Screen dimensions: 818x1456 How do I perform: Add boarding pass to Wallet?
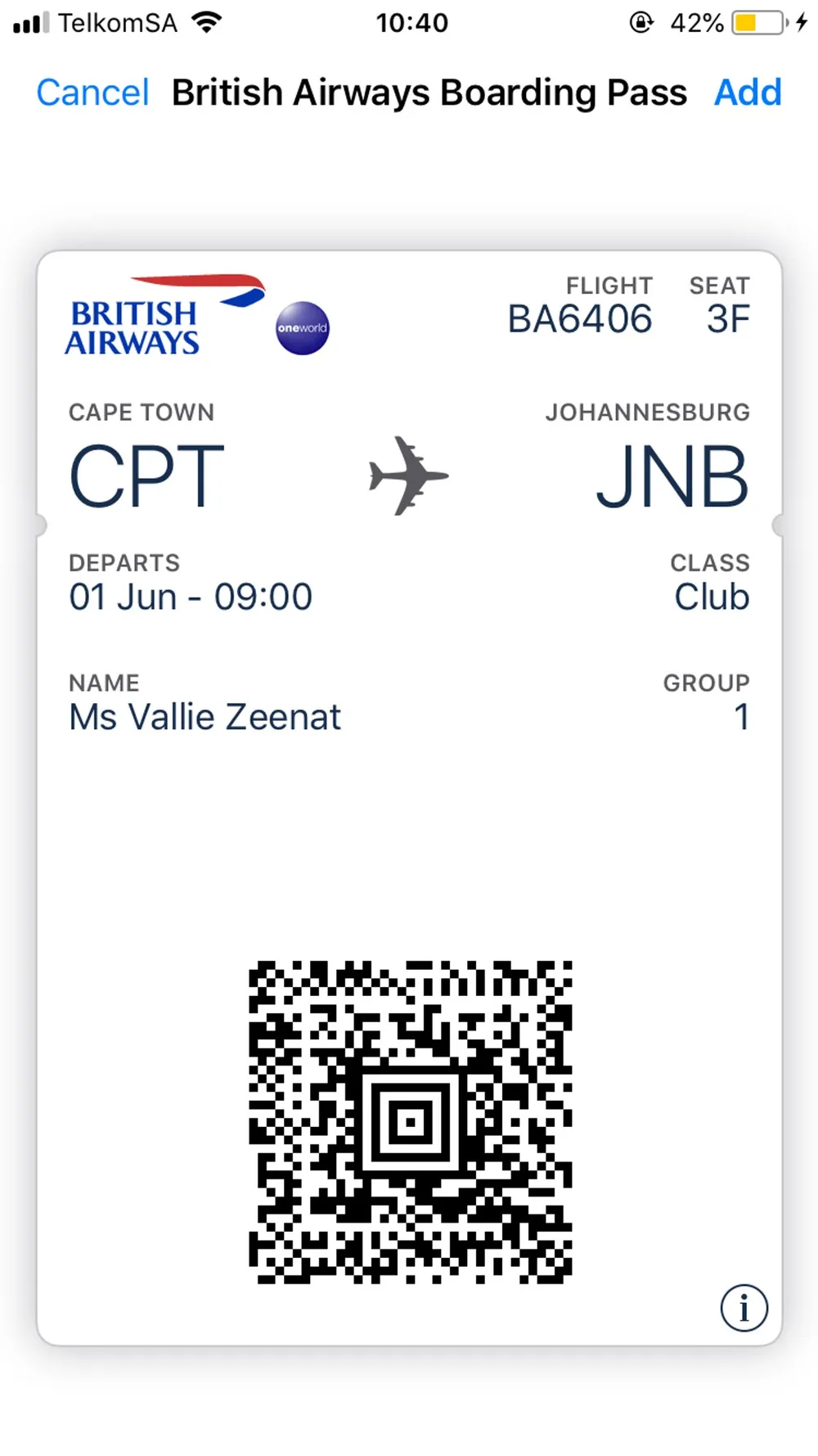pos(748,92)
